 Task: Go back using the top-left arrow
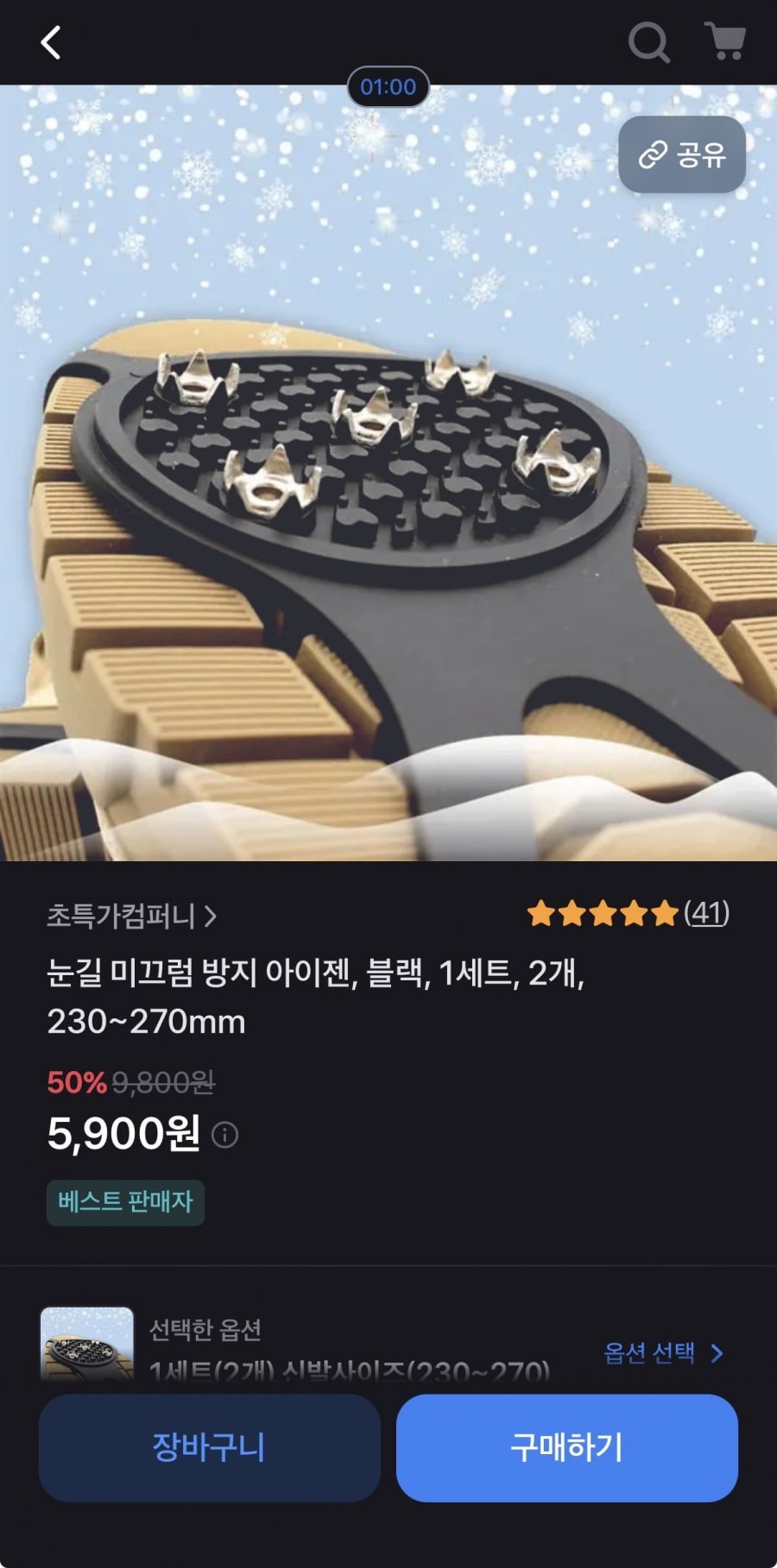(51, 42)
